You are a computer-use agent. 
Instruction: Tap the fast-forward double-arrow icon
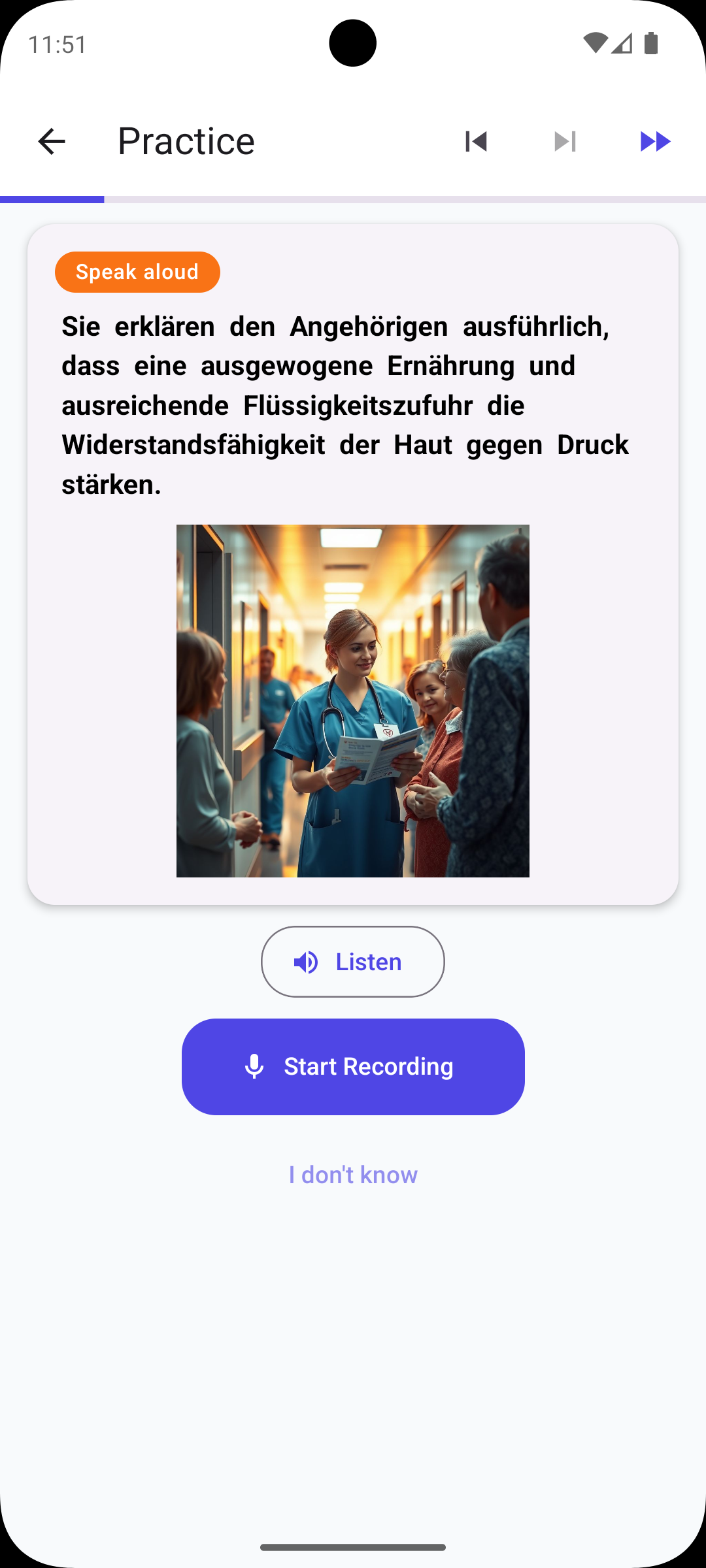[655, 141]
